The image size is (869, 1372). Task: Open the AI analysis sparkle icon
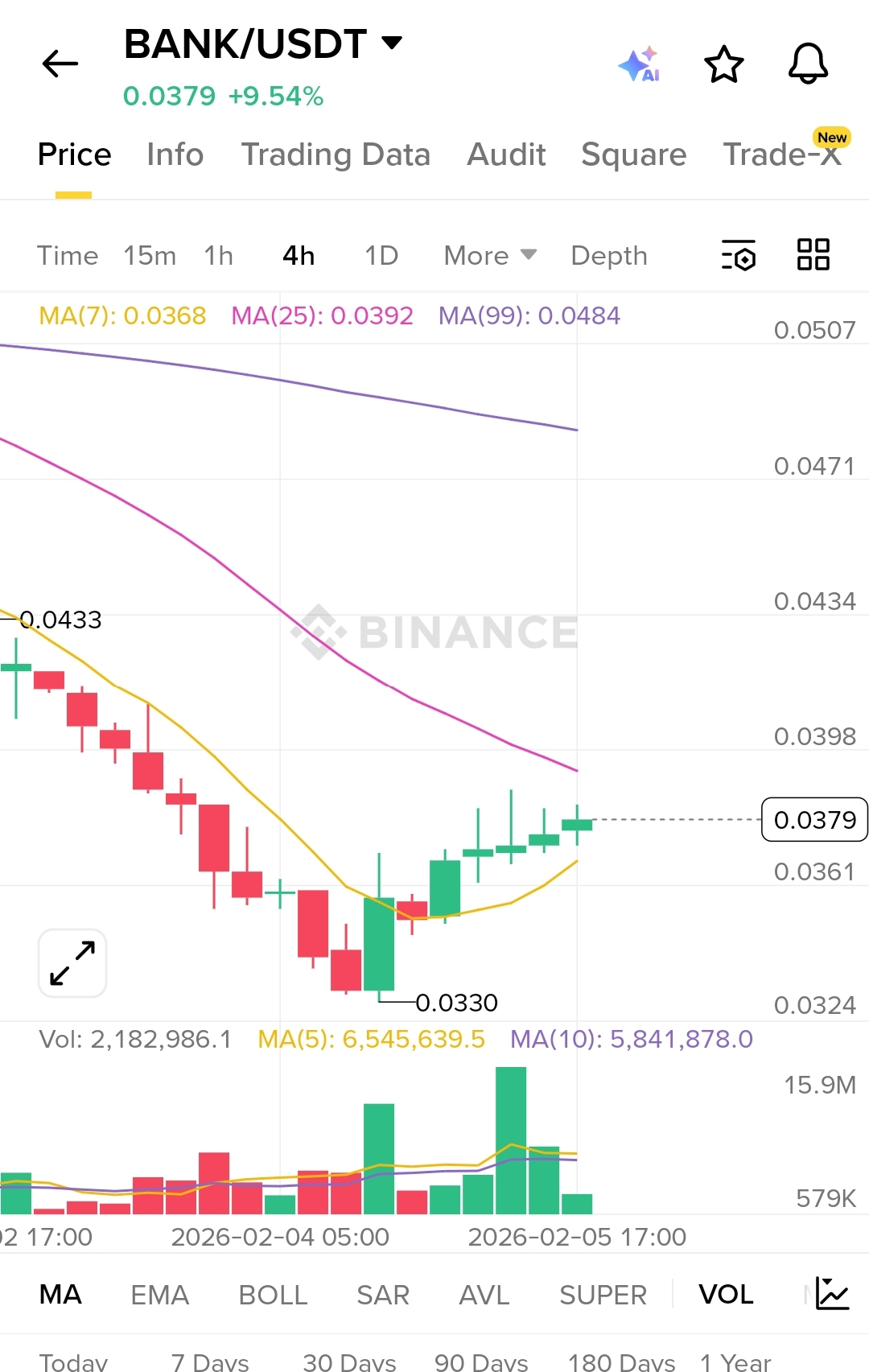click(640, 64)
